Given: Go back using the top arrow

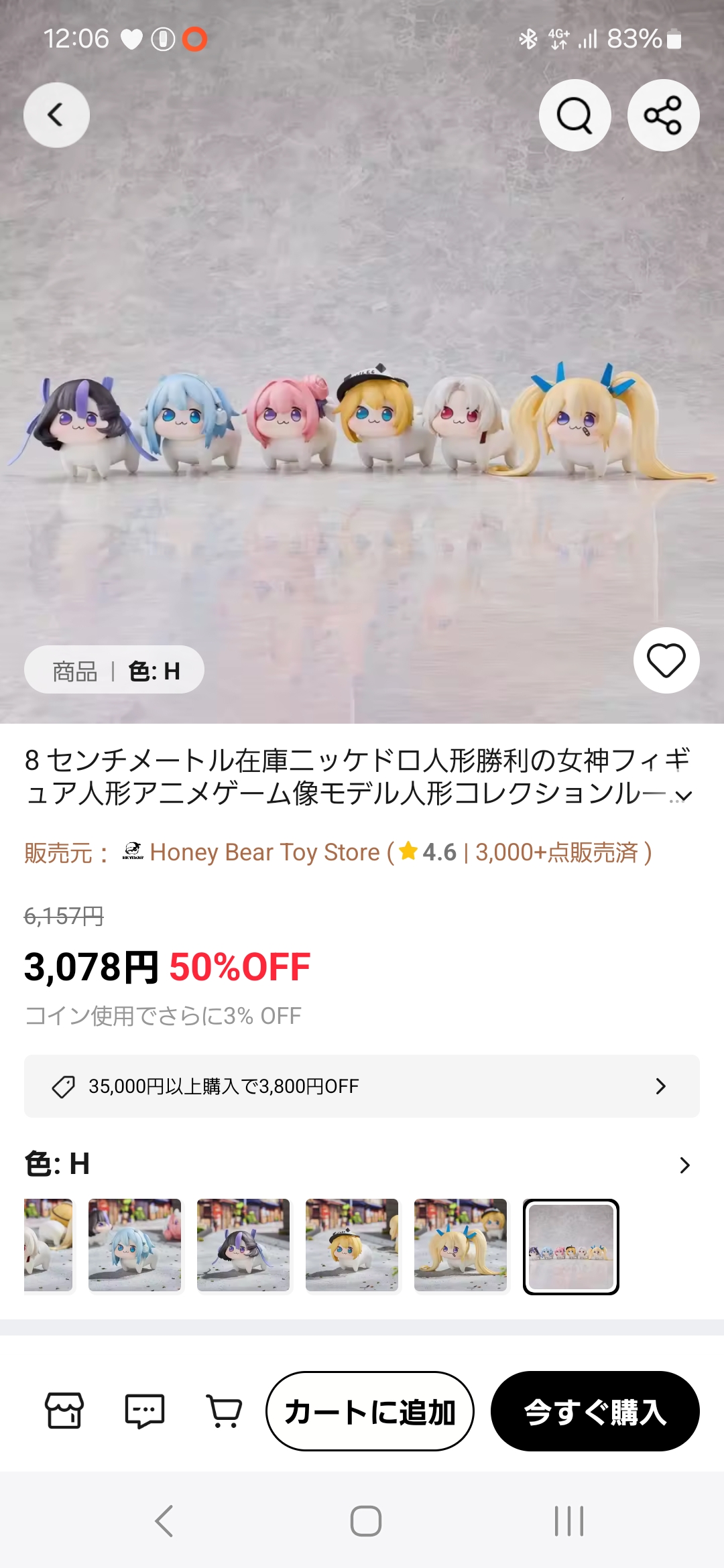Looking at the screenshot, I should (56, 115).
